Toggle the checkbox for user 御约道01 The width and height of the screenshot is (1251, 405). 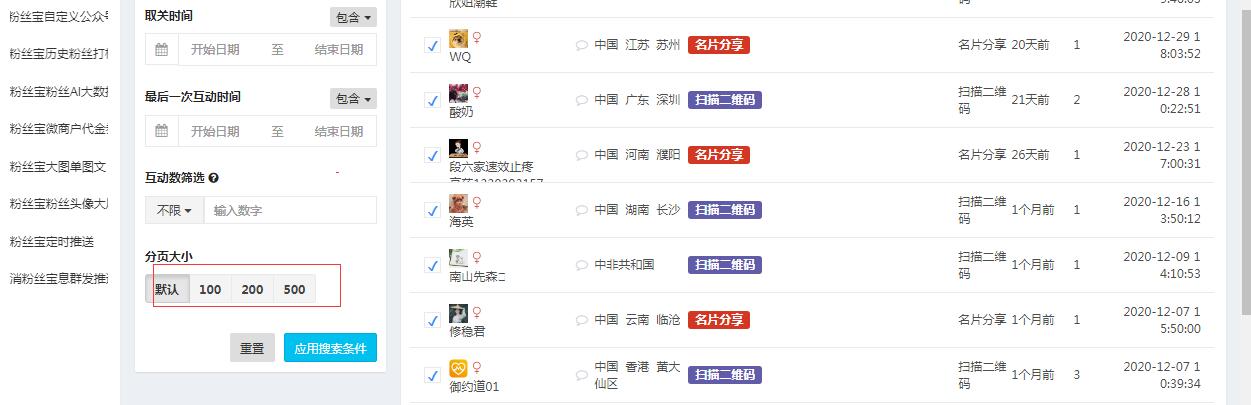click(x=432, y=376)
